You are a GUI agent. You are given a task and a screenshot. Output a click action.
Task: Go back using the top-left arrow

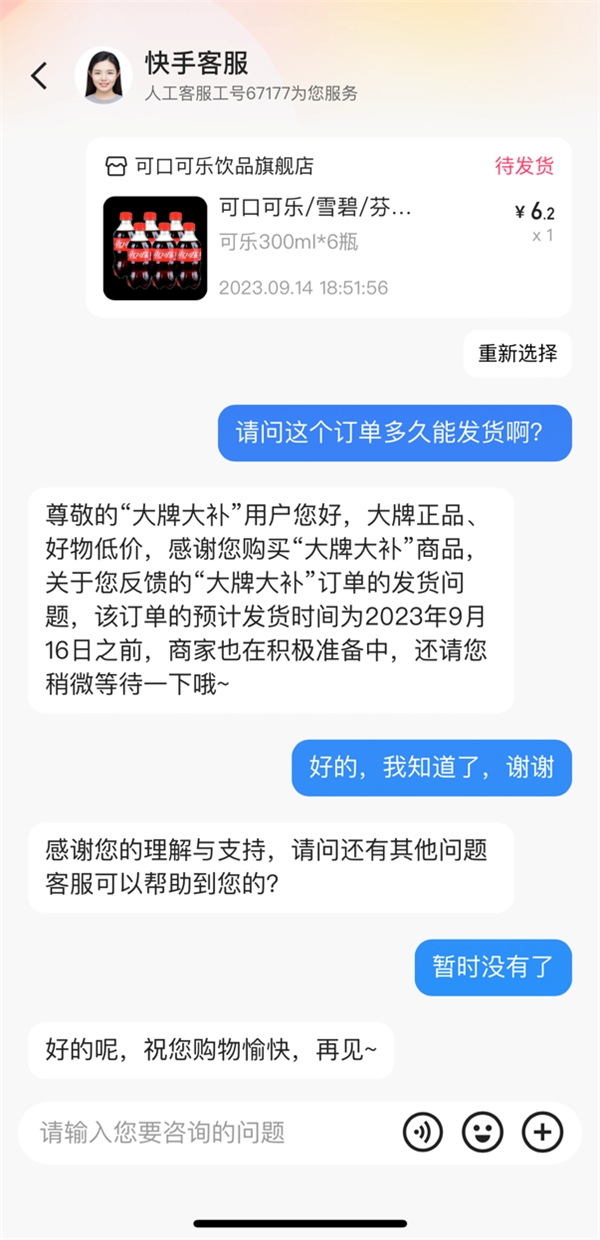point(39,76)
